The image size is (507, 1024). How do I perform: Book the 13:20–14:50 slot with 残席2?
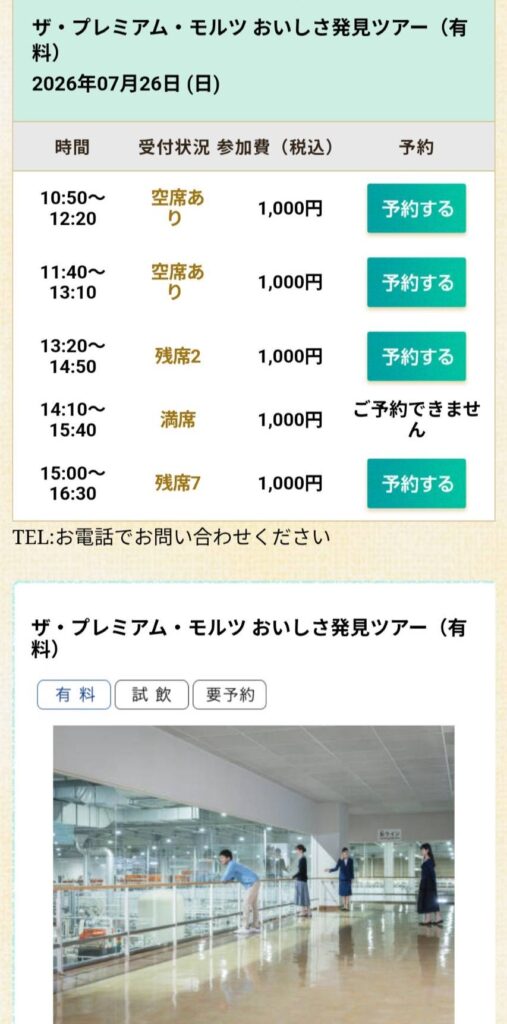coord(416,357)
